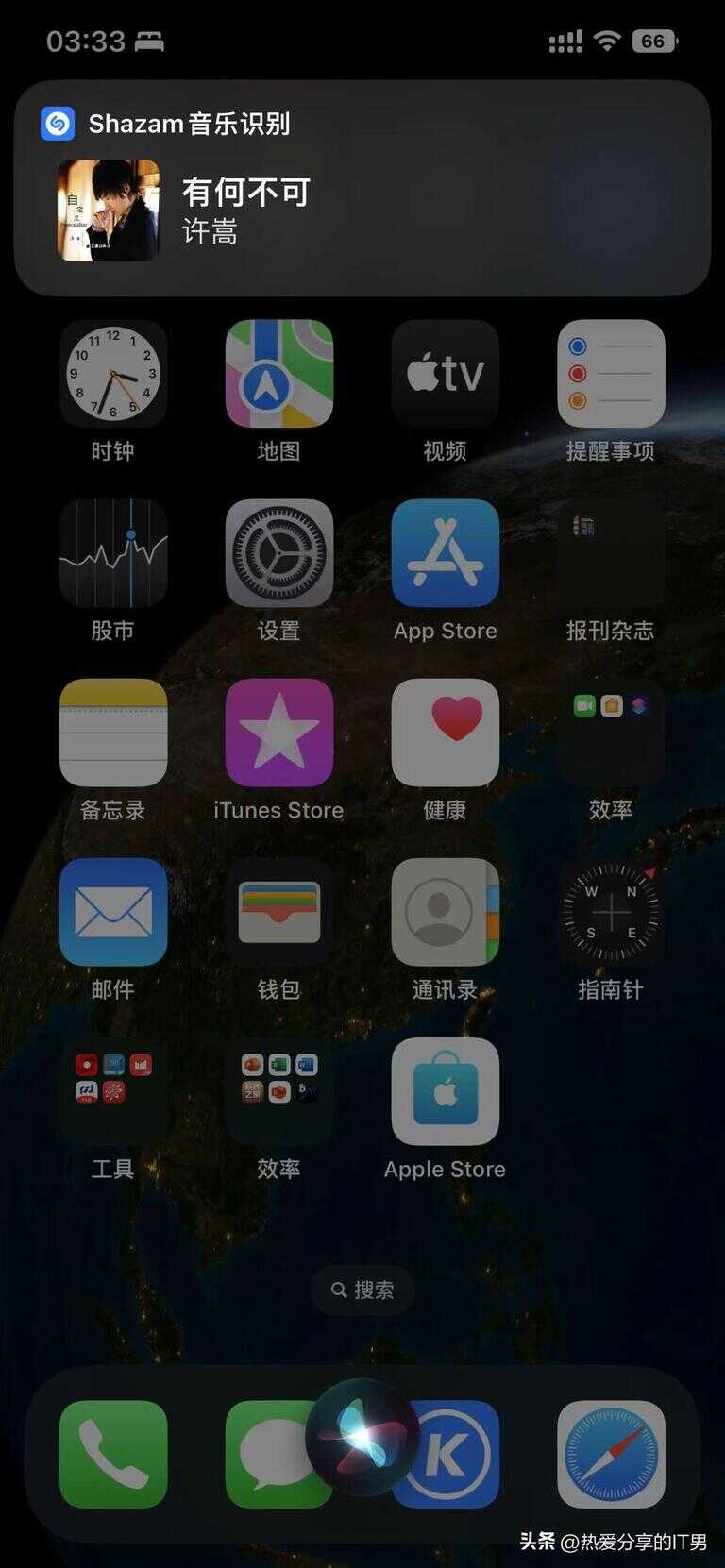Image resolution: width=725 pixels, height=1568 pixels.
Task: Open Reminders 提醒事项
Action: (x=611, y=374)
